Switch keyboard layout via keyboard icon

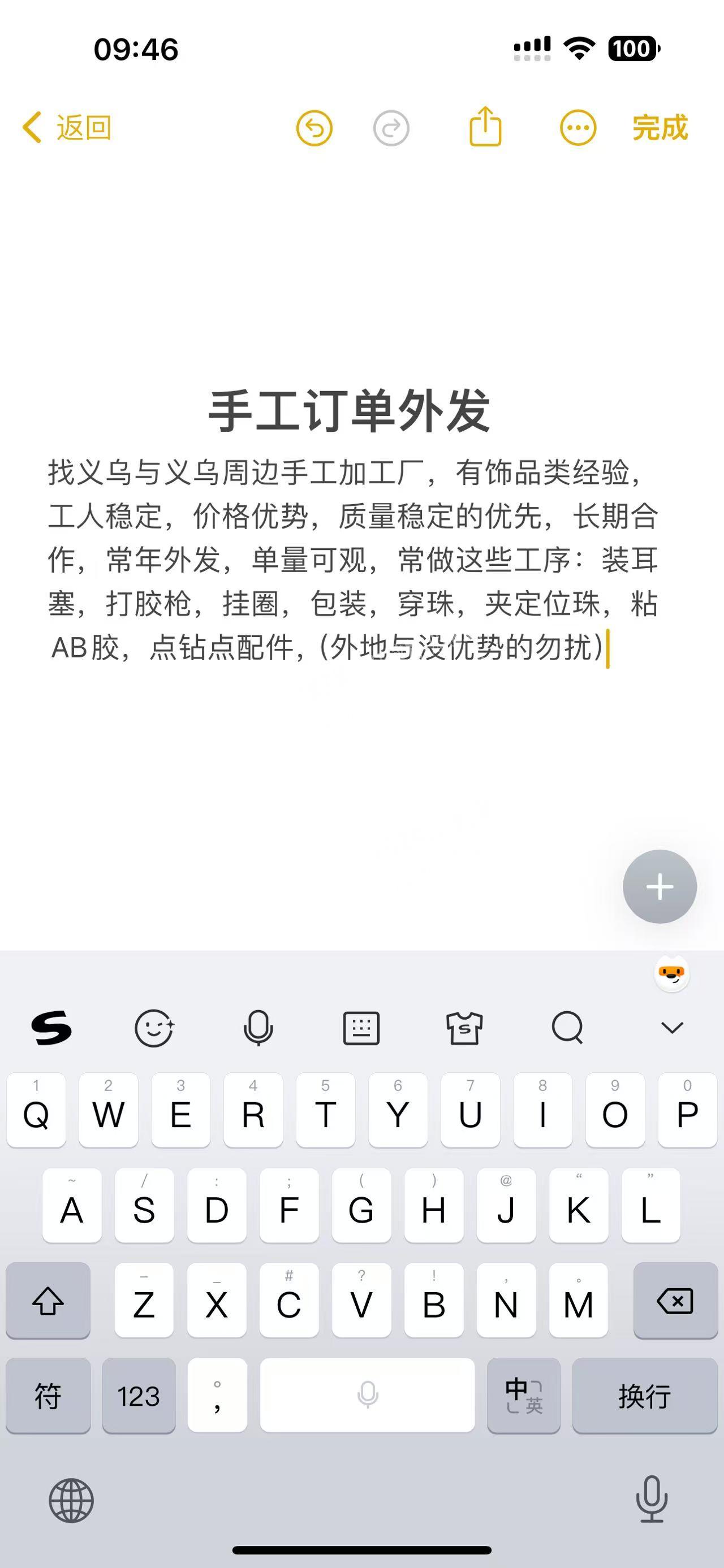pos(361,1028)
